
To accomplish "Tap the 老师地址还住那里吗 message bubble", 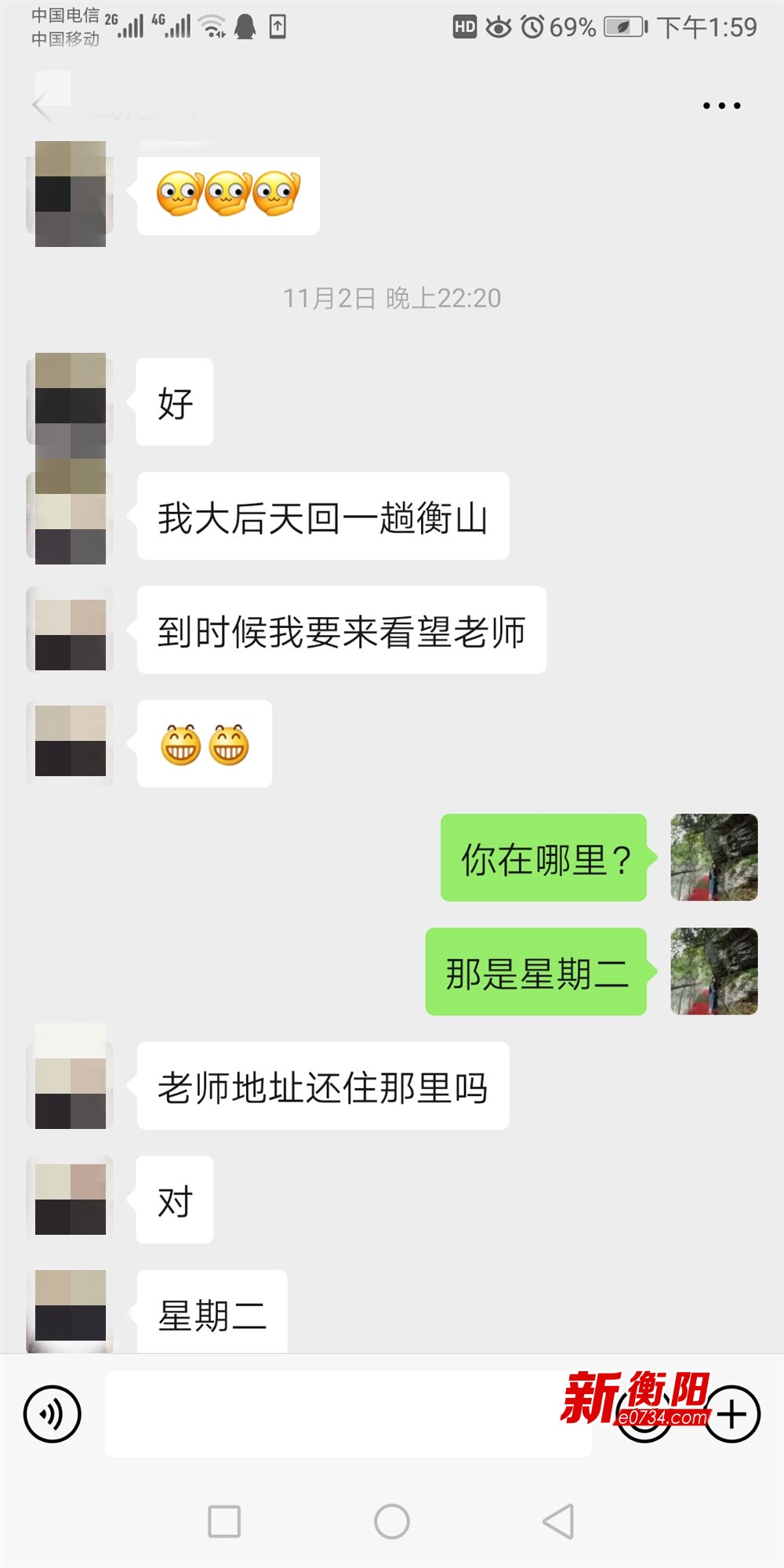I will (321, 1086).
